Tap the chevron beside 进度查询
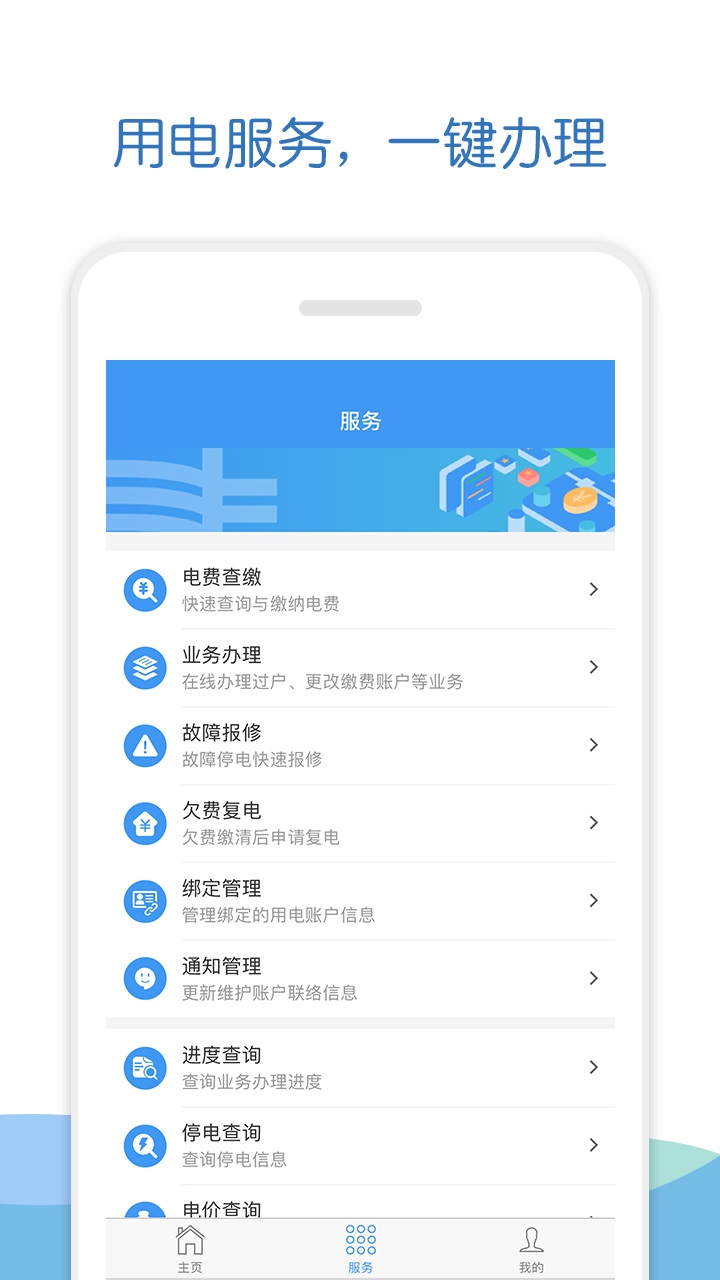720x1280 pixels. 593,1066
